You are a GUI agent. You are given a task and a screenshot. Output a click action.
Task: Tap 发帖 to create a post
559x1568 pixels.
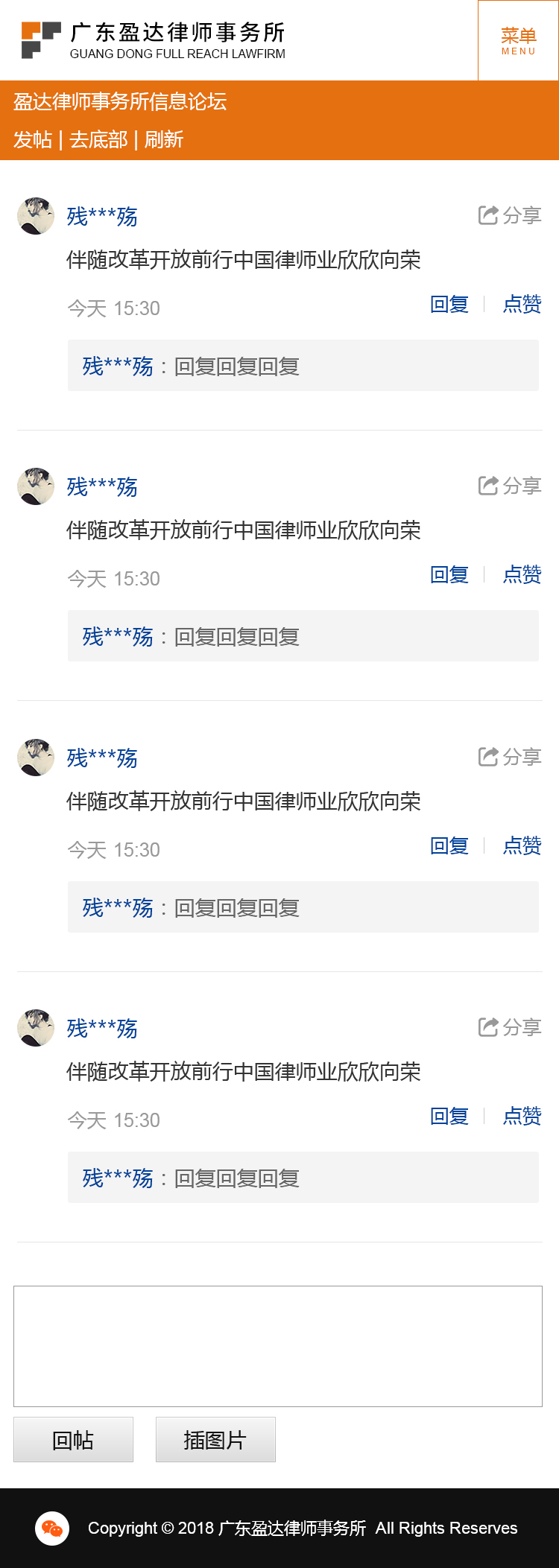(x=33, y=140)
